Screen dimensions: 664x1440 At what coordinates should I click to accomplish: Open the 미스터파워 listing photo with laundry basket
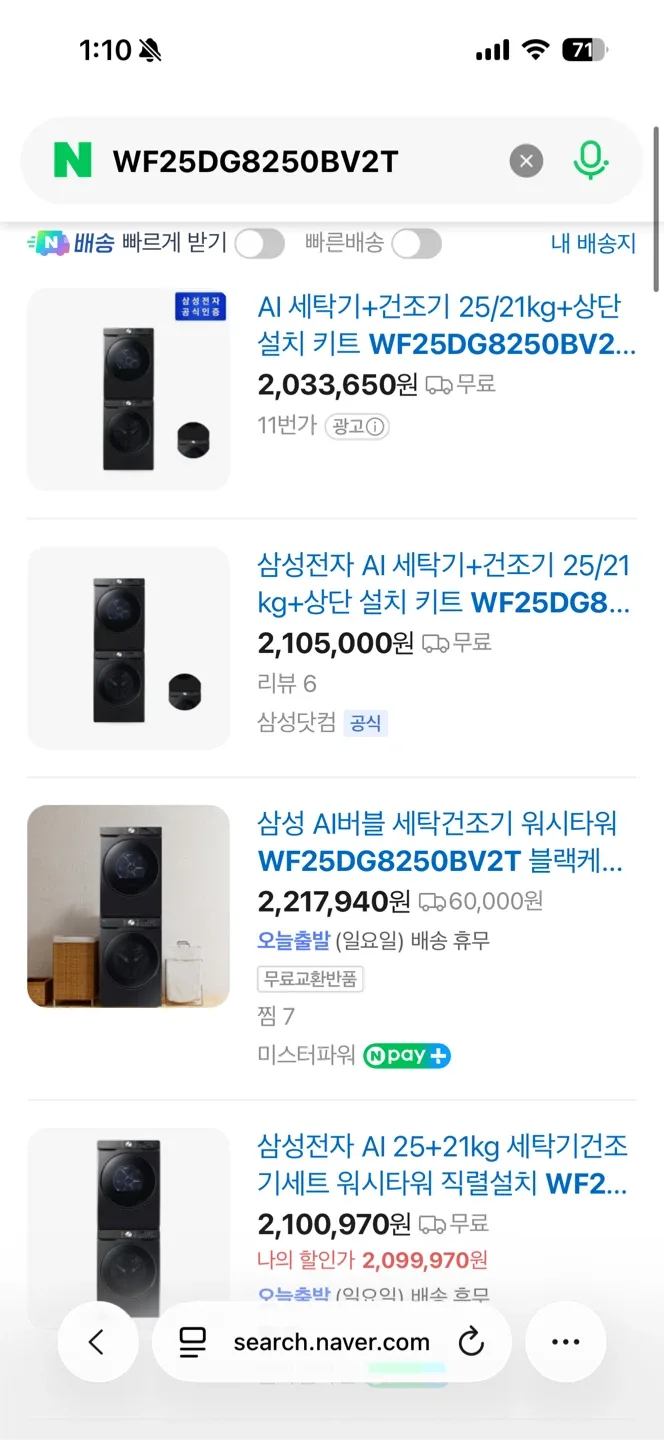pyautogui.click(x=128, y=906)
